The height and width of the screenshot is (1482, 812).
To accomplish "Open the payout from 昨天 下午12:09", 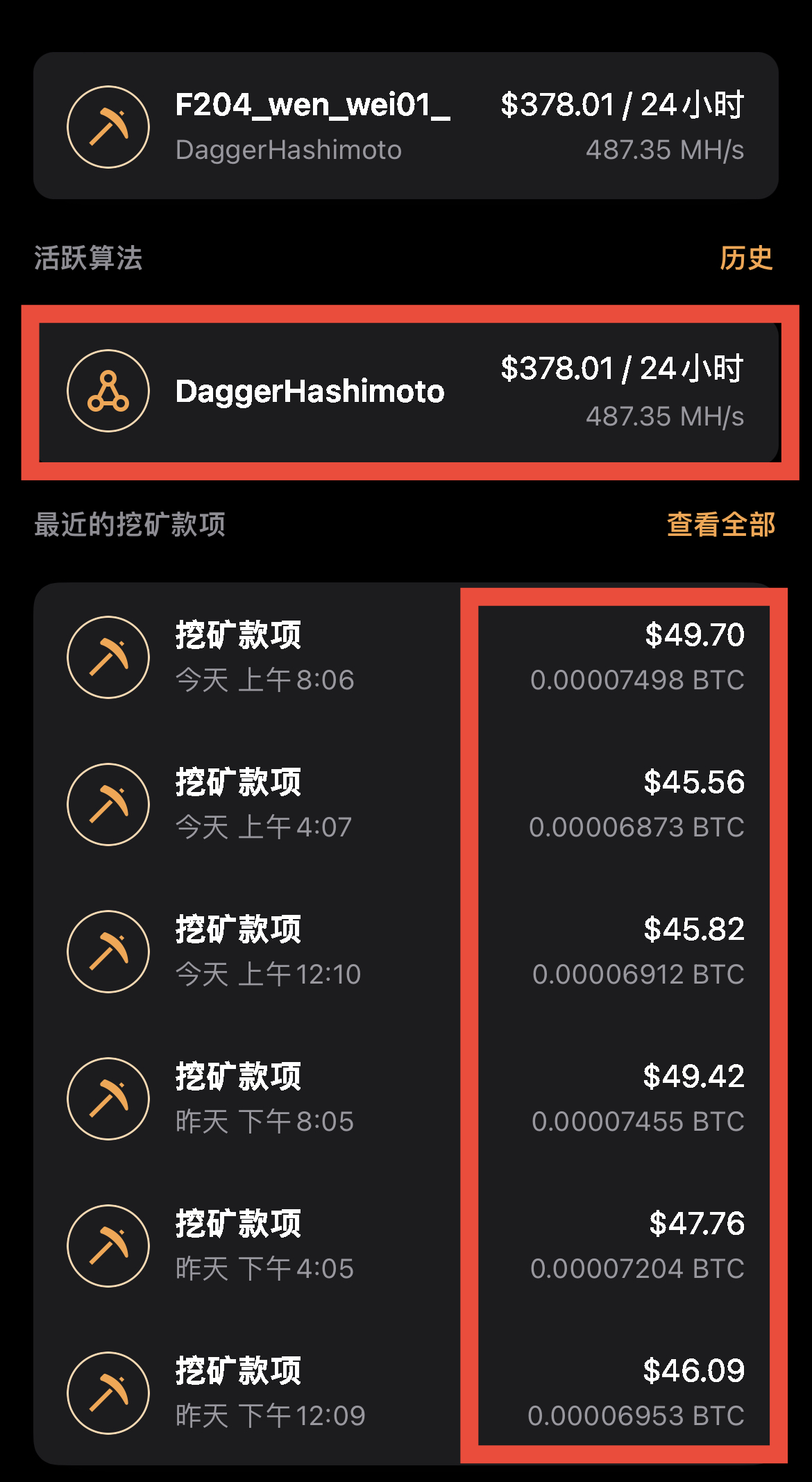I will (x=405, y=1392).
